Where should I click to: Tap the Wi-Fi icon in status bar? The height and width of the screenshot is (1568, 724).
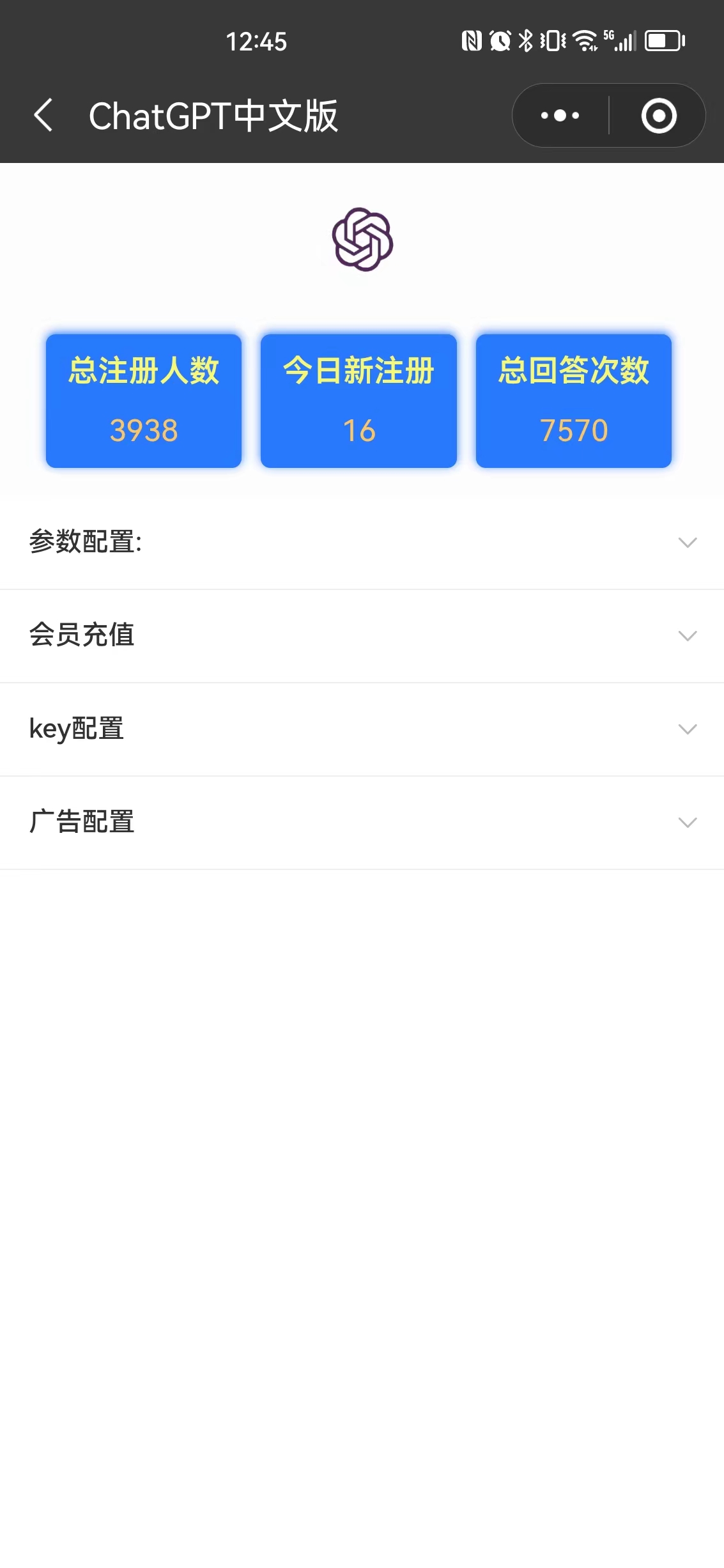585,41
